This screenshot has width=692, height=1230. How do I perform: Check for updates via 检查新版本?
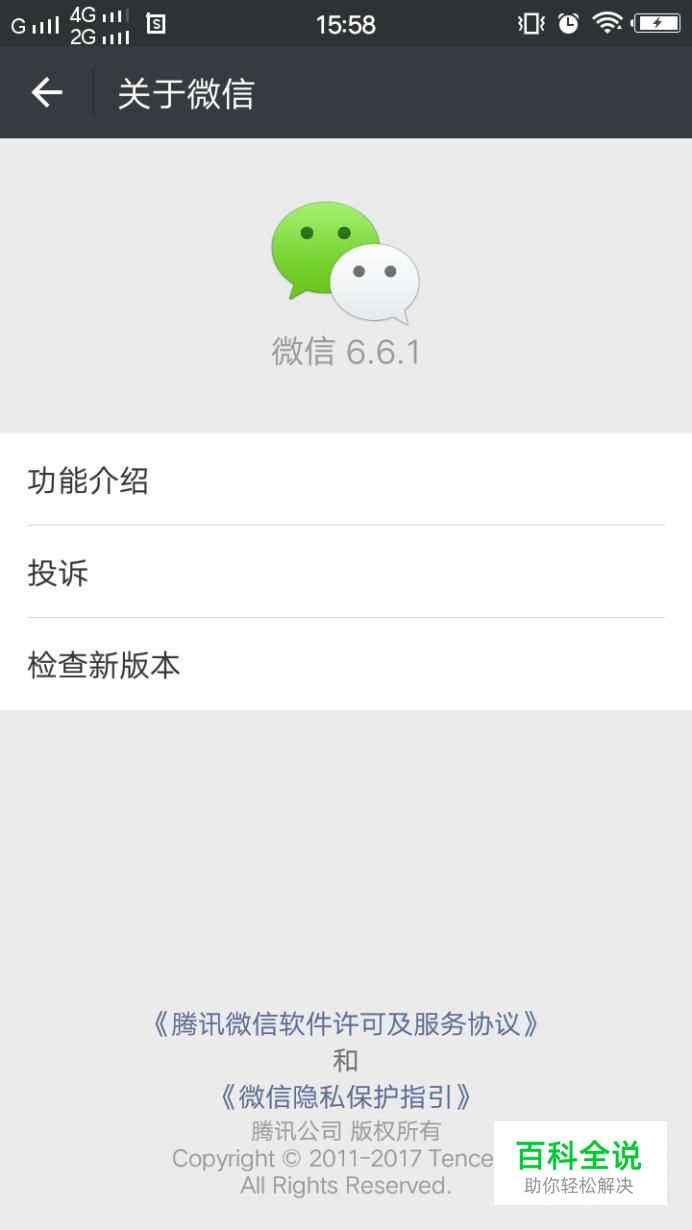[345, 665]
